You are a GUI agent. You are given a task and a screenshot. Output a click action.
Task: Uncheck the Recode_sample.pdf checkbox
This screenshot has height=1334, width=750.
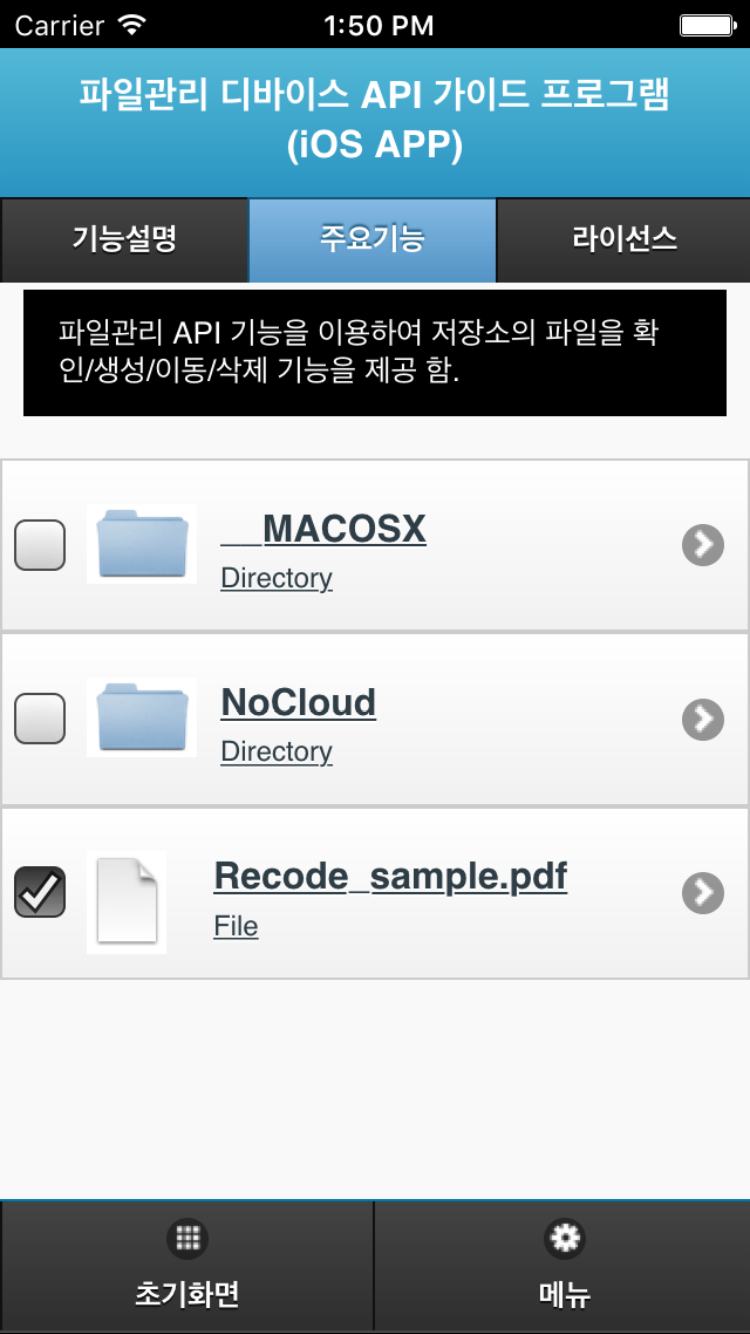(x=40, y=892)
